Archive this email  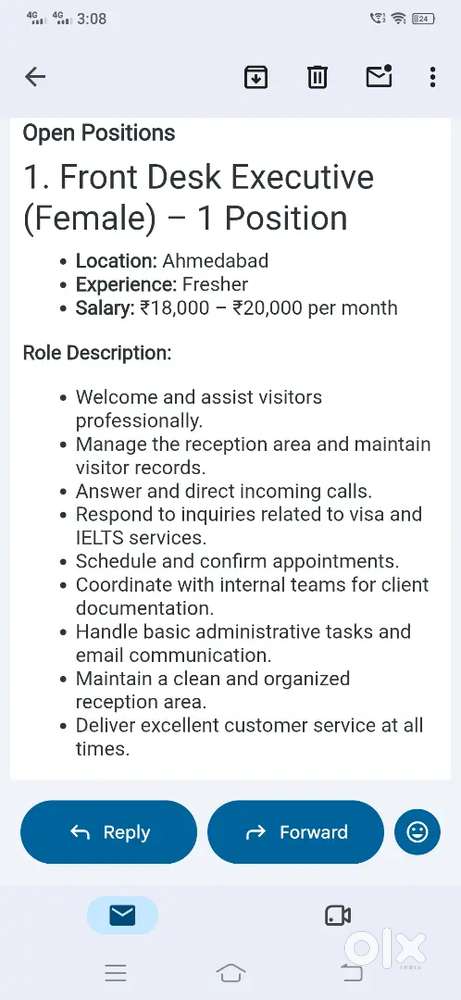[256, 77]
